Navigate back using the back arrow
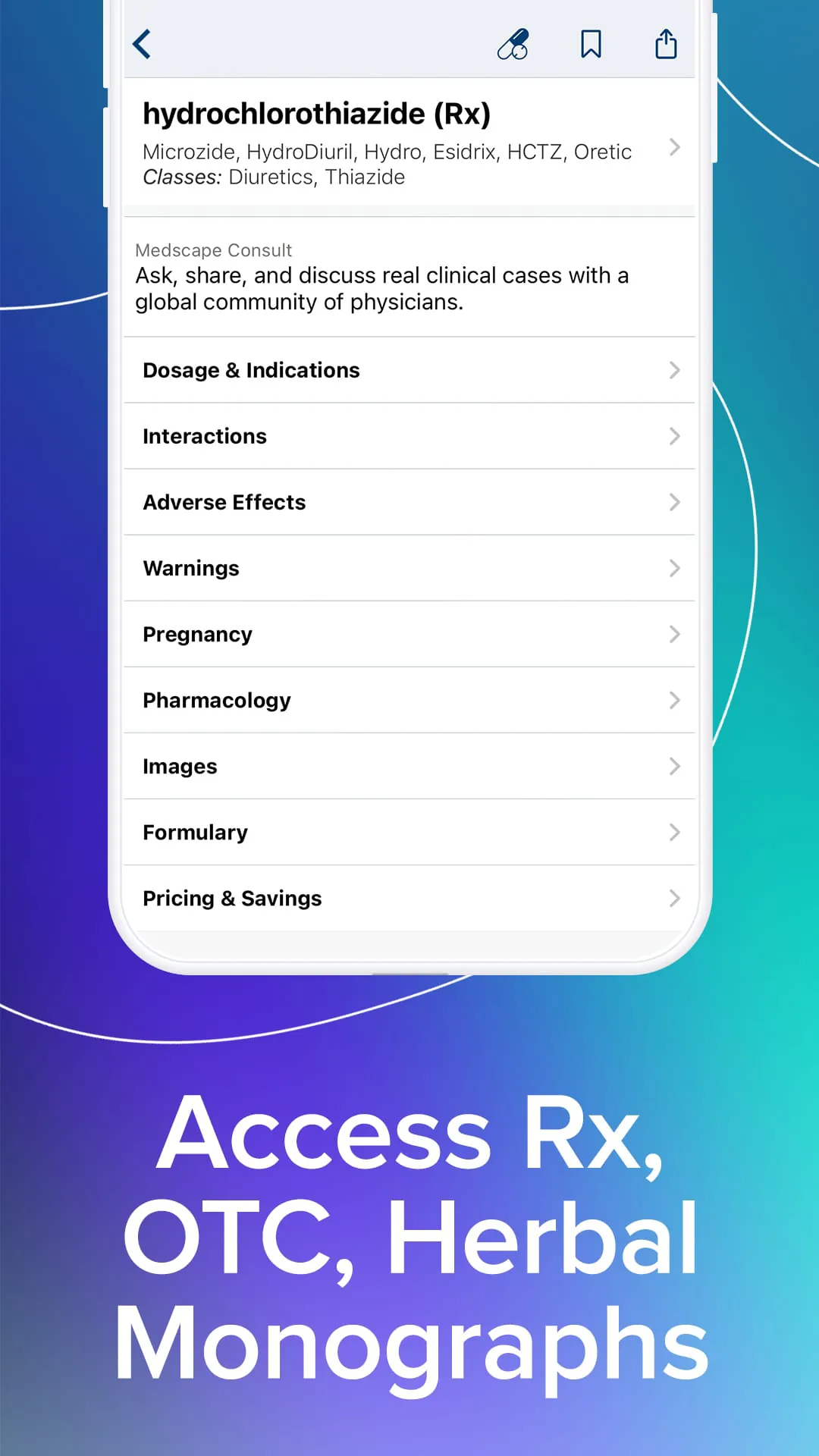This screenshot has height=1456, width=819. [142, 43]
